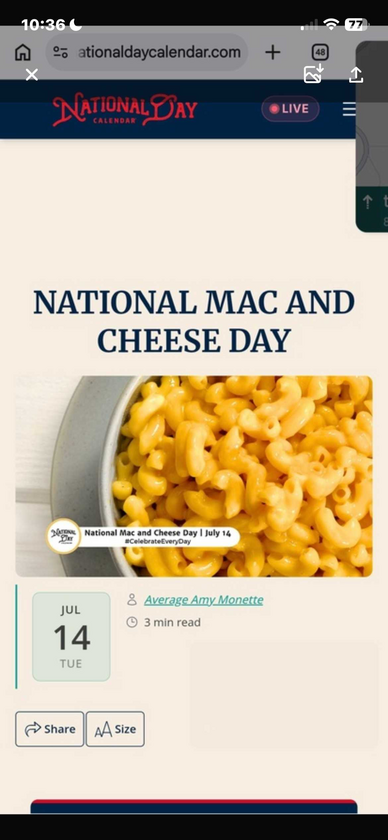Close the image preview overlay
Viewport: 388px width, 840px height.
point(32,74)
